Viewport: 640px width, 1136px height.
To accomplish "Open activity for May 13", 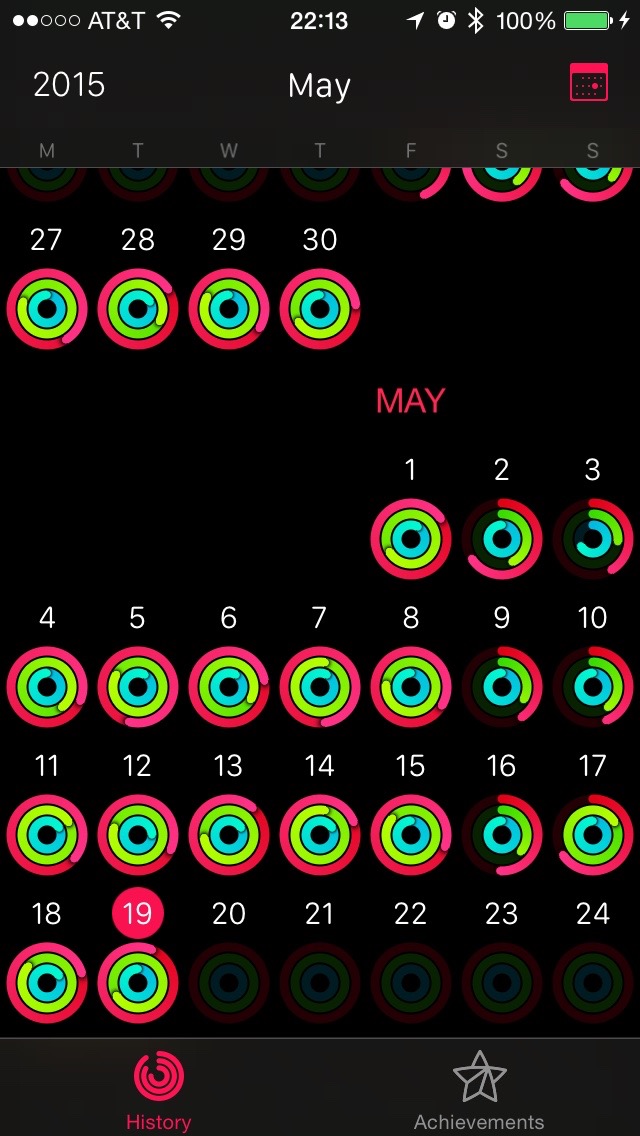I will 229,835.
